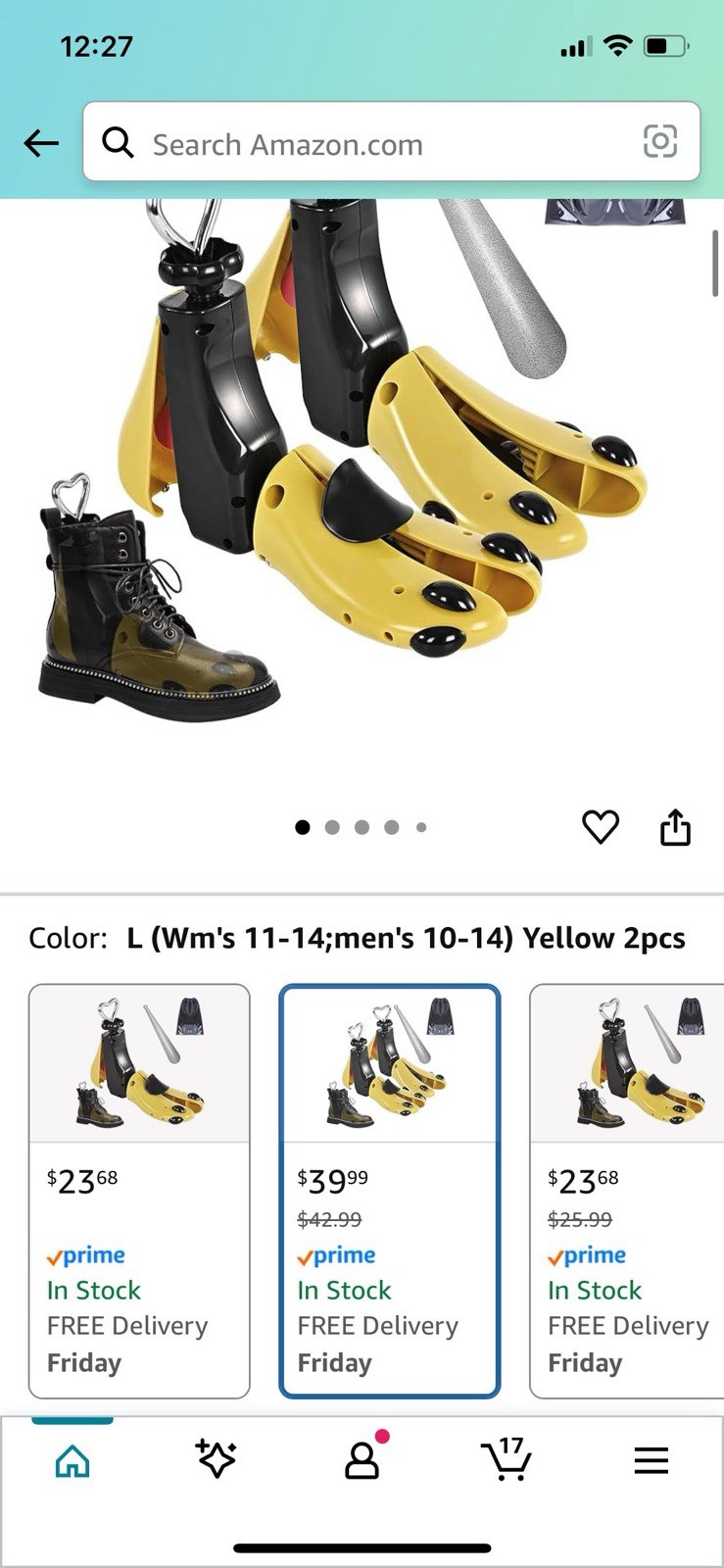Open the shopping cart with 17 items
724x1568 pixels.
[x=507, y=1460]
